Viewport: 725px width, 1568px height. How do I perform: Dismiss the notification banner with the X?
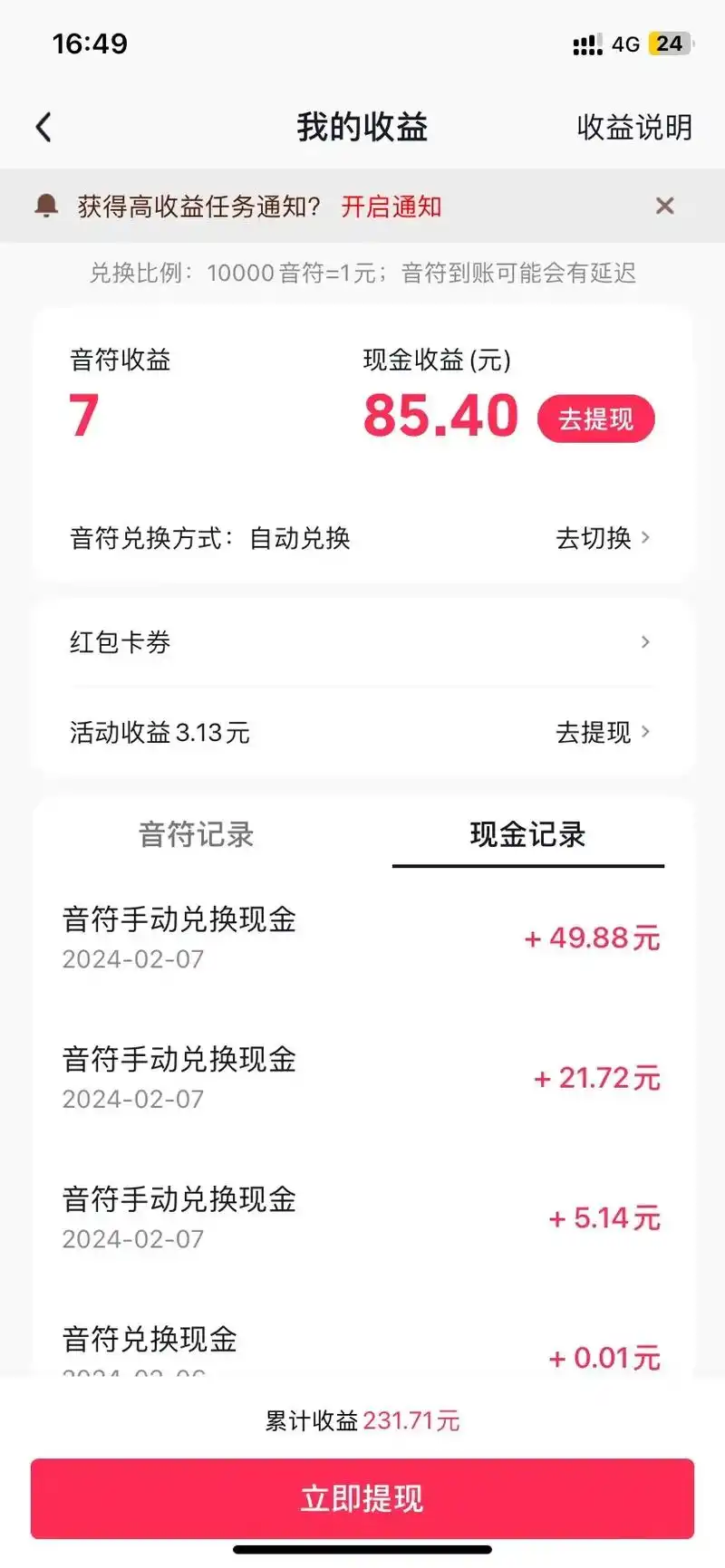[x=664, y=206]
